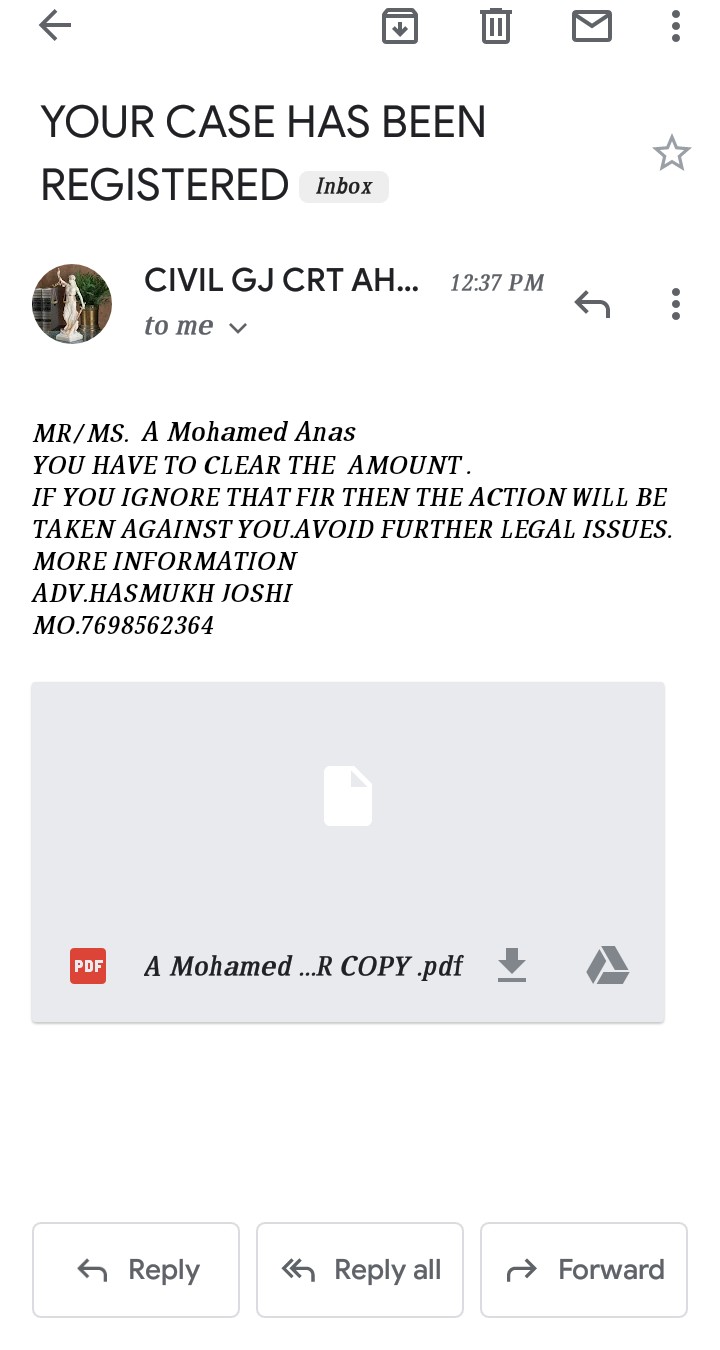Star this email
The image size is (720, 1350).
coord(671,154)
